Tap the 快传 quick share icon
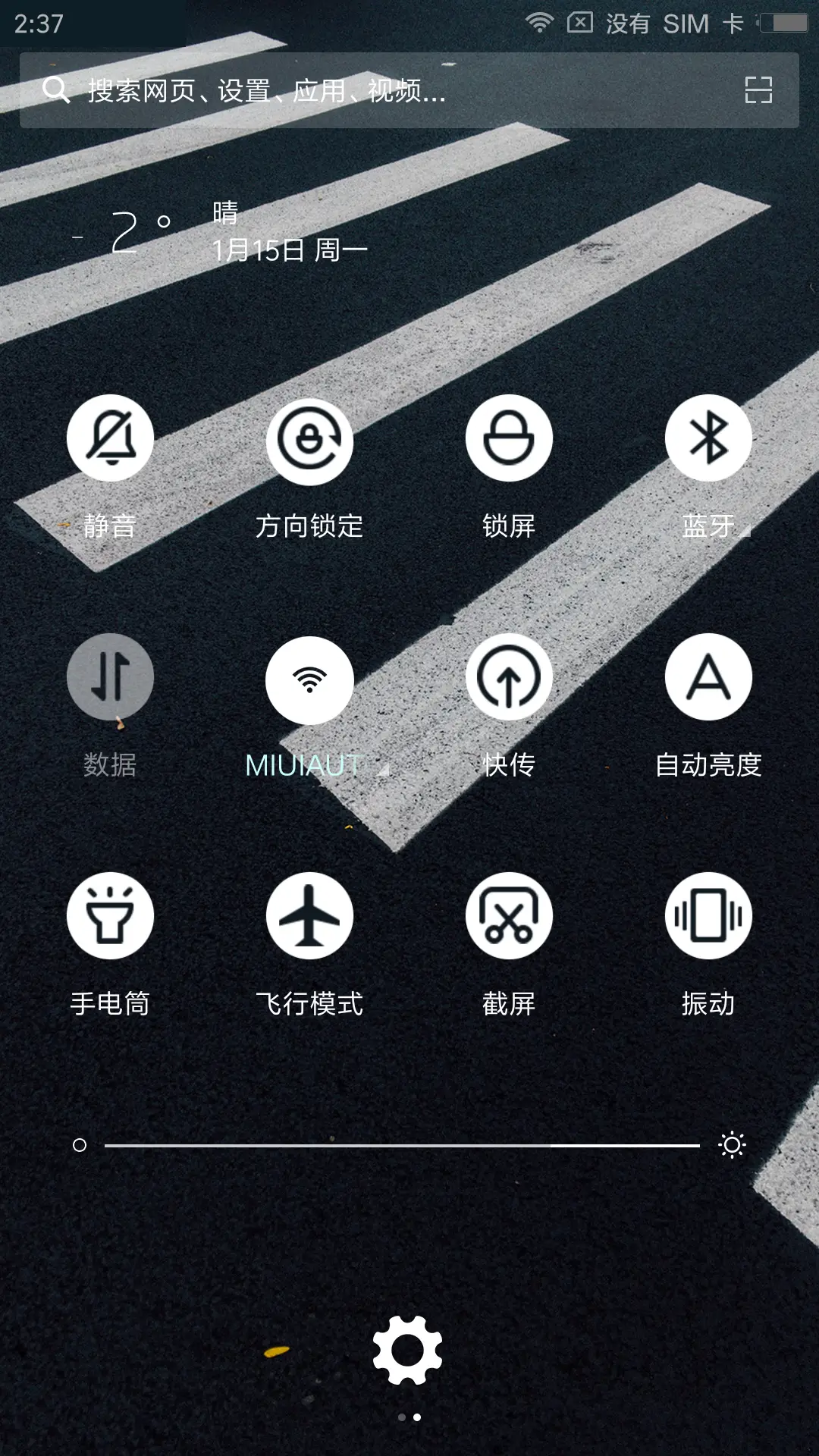This screenshot has width=819, height=1456. click(509, 677)
